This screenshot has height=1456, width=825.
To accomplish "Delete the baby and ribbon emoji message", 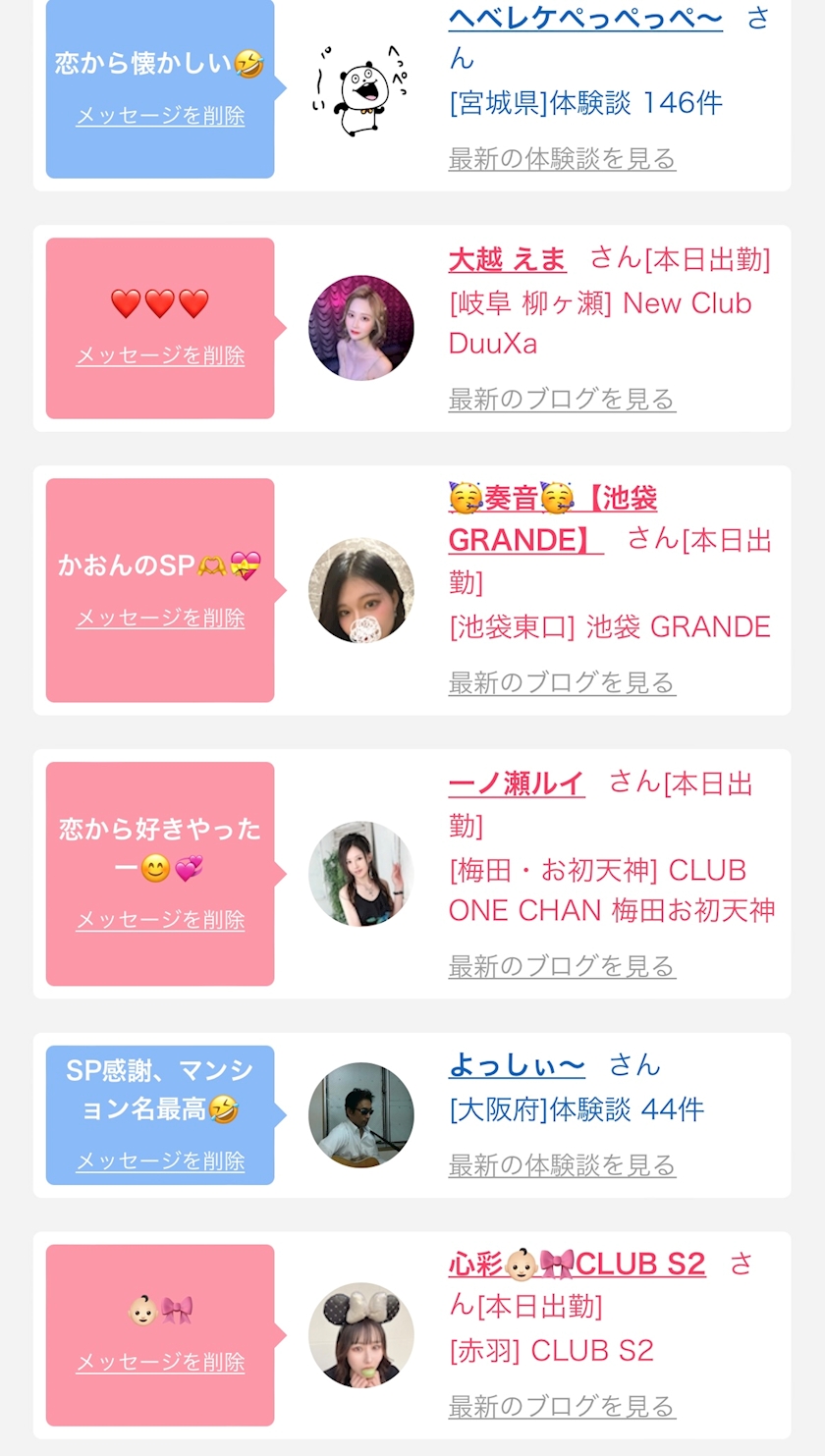I will click(160, 1363).
